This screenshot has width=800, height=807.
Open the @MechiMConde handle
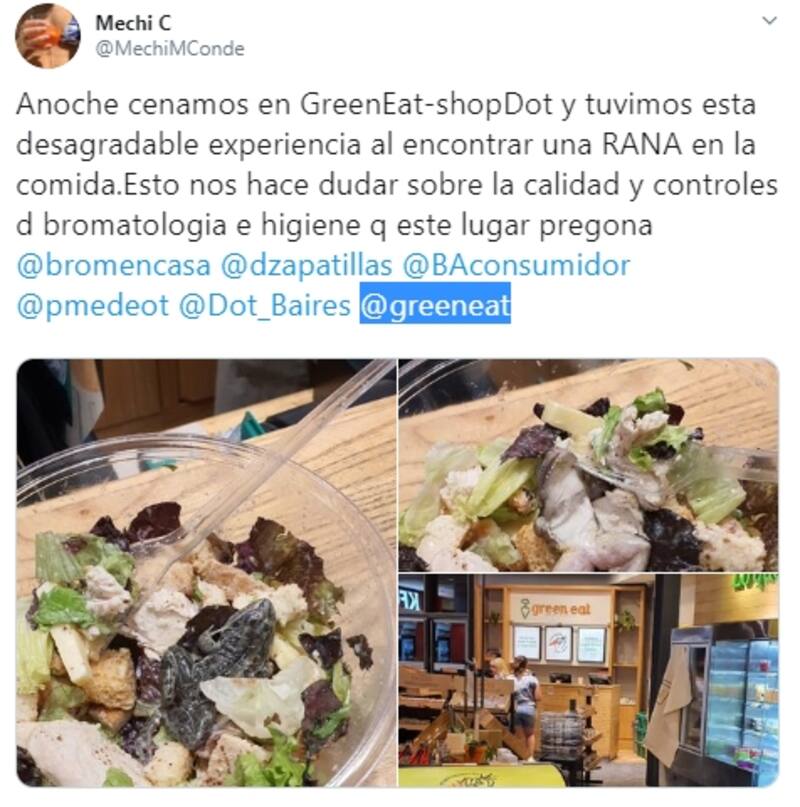coord(169,49)
